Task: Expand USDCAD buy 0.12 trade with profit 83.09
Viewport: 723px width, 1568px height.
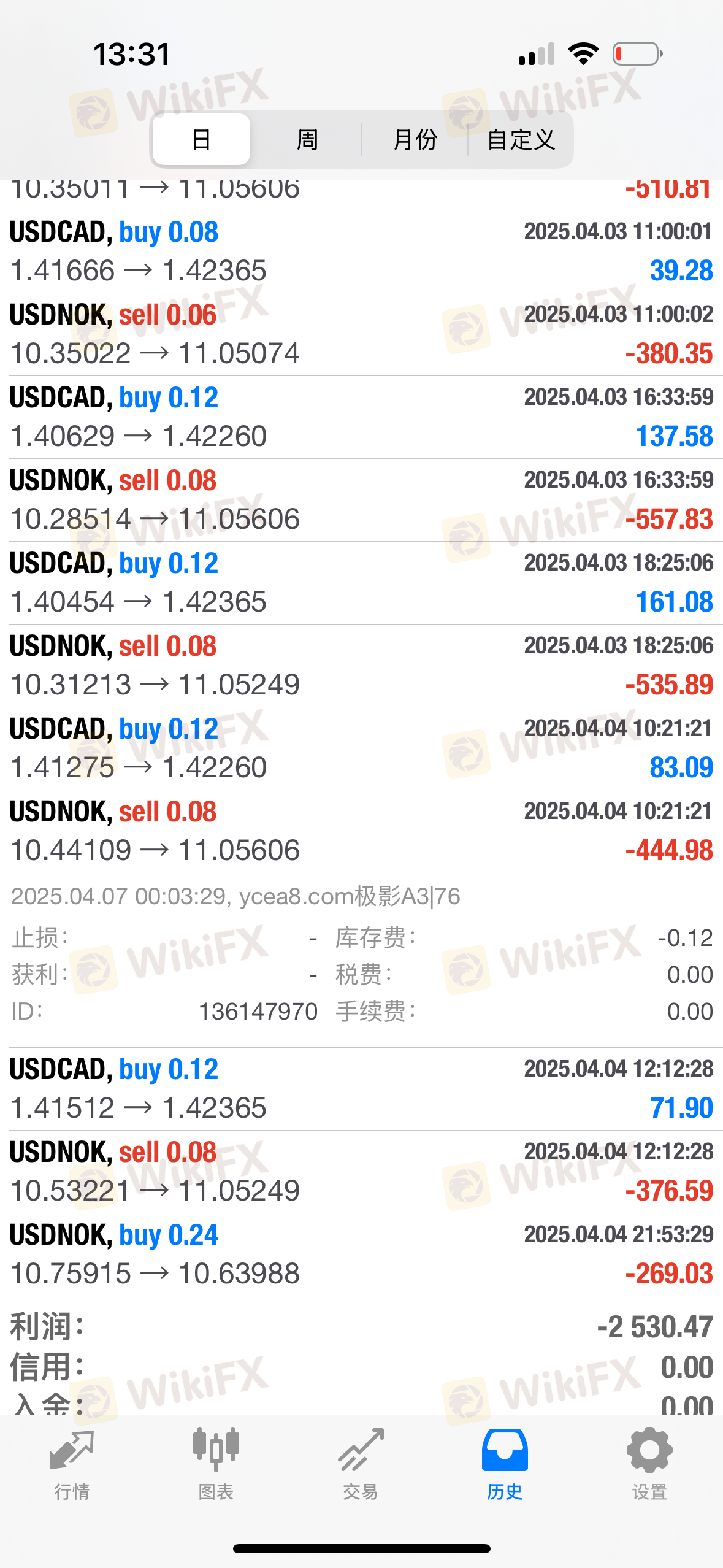Action: click(361, 748)
